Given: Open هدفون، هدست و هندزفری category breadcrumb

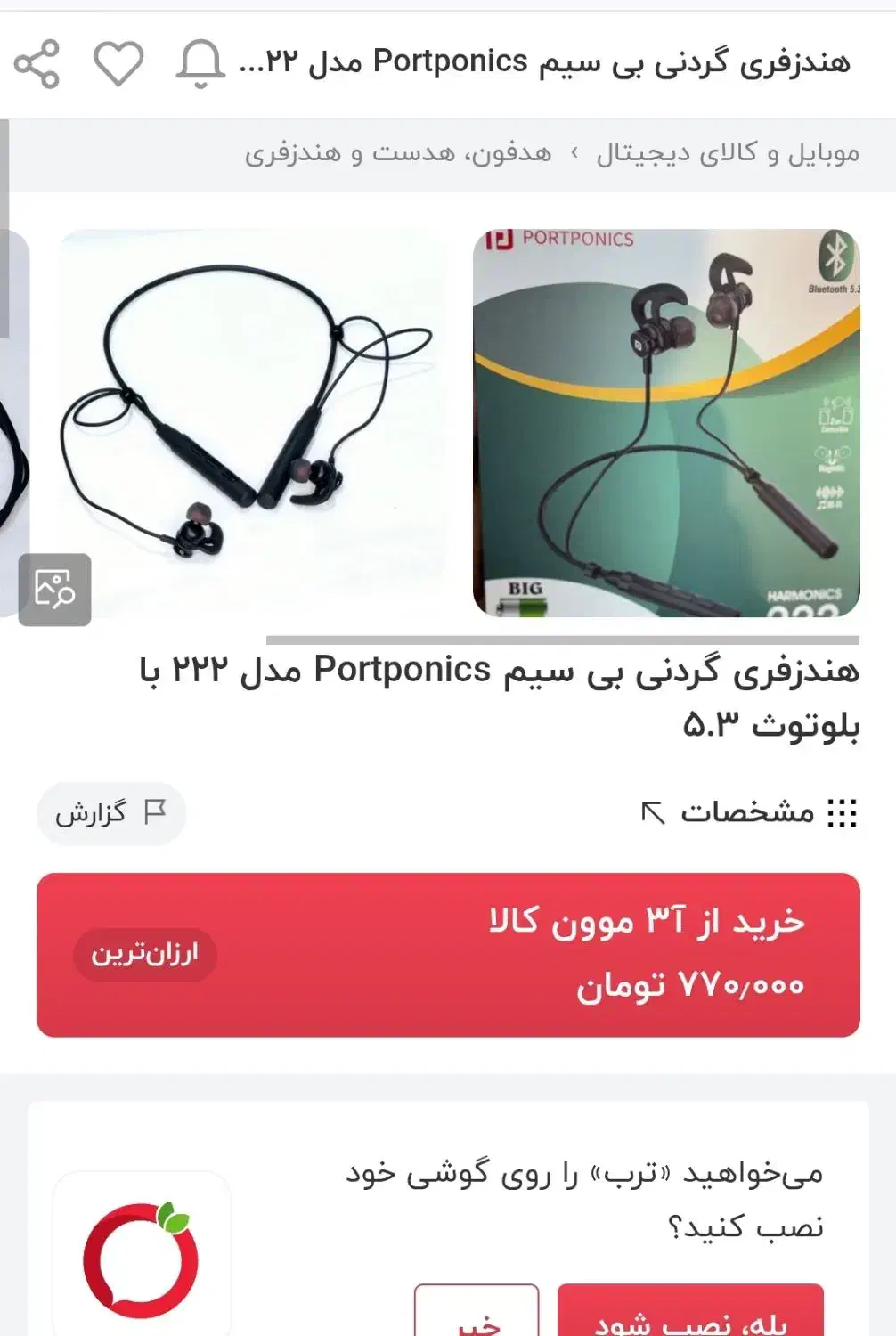Looking at the screenshot, I should tap(398, 153).
